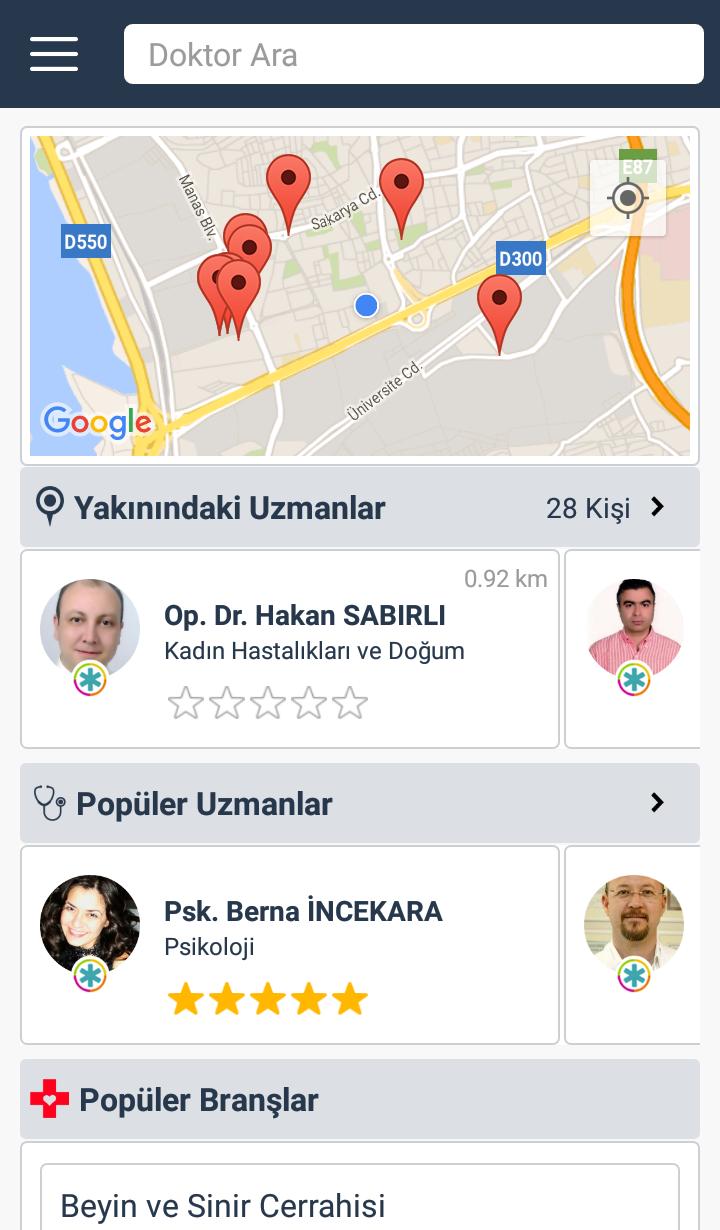
Task: Open Psk. Berna İNCEKARA's profile
Action: pos(290,945)
